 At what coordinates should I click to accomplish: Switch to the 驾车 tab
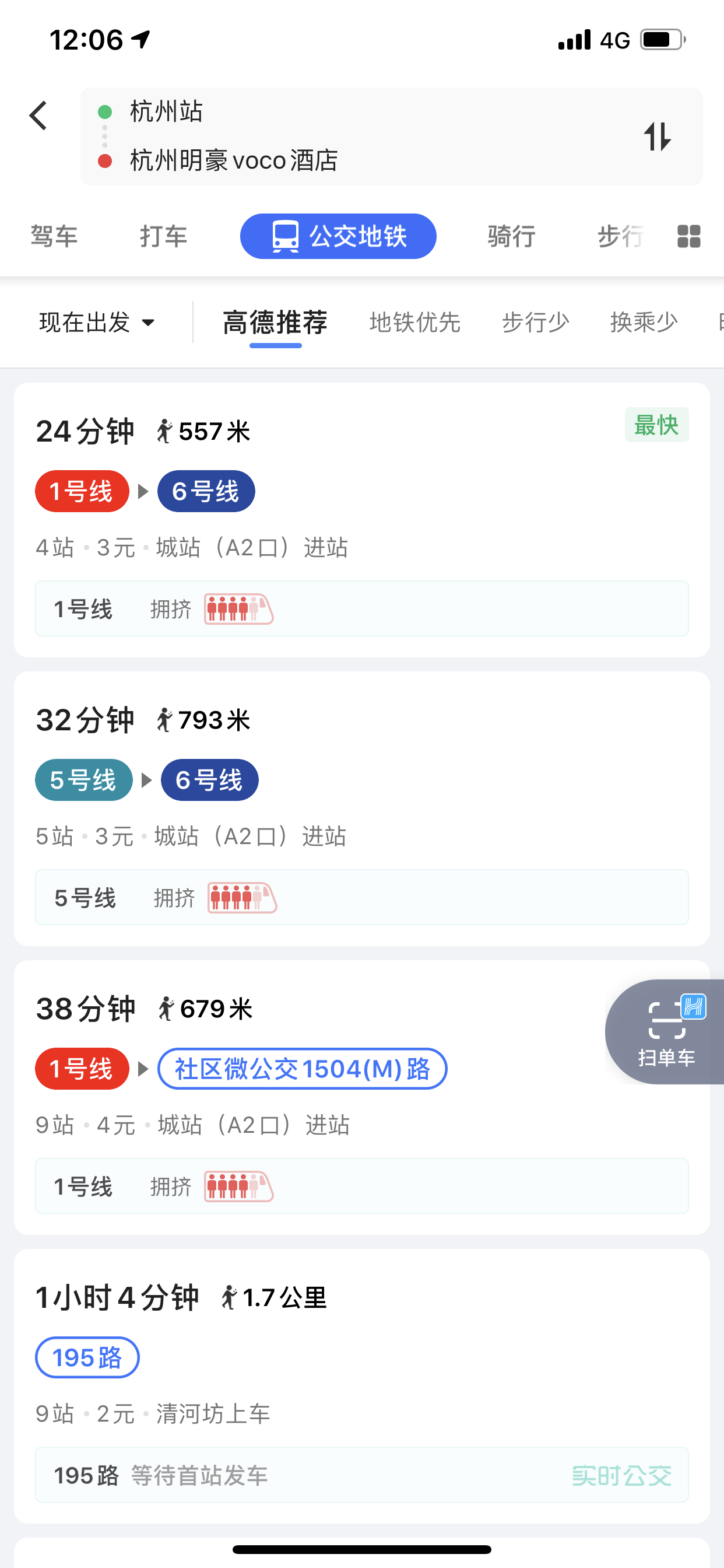click(54, 236)
